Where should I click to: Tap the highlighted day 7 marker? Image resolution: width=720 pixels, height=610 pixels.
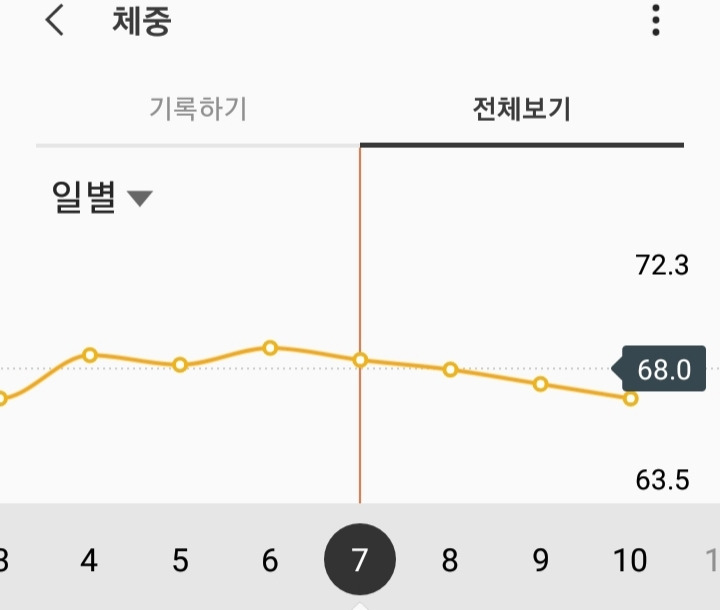(360, 559)
